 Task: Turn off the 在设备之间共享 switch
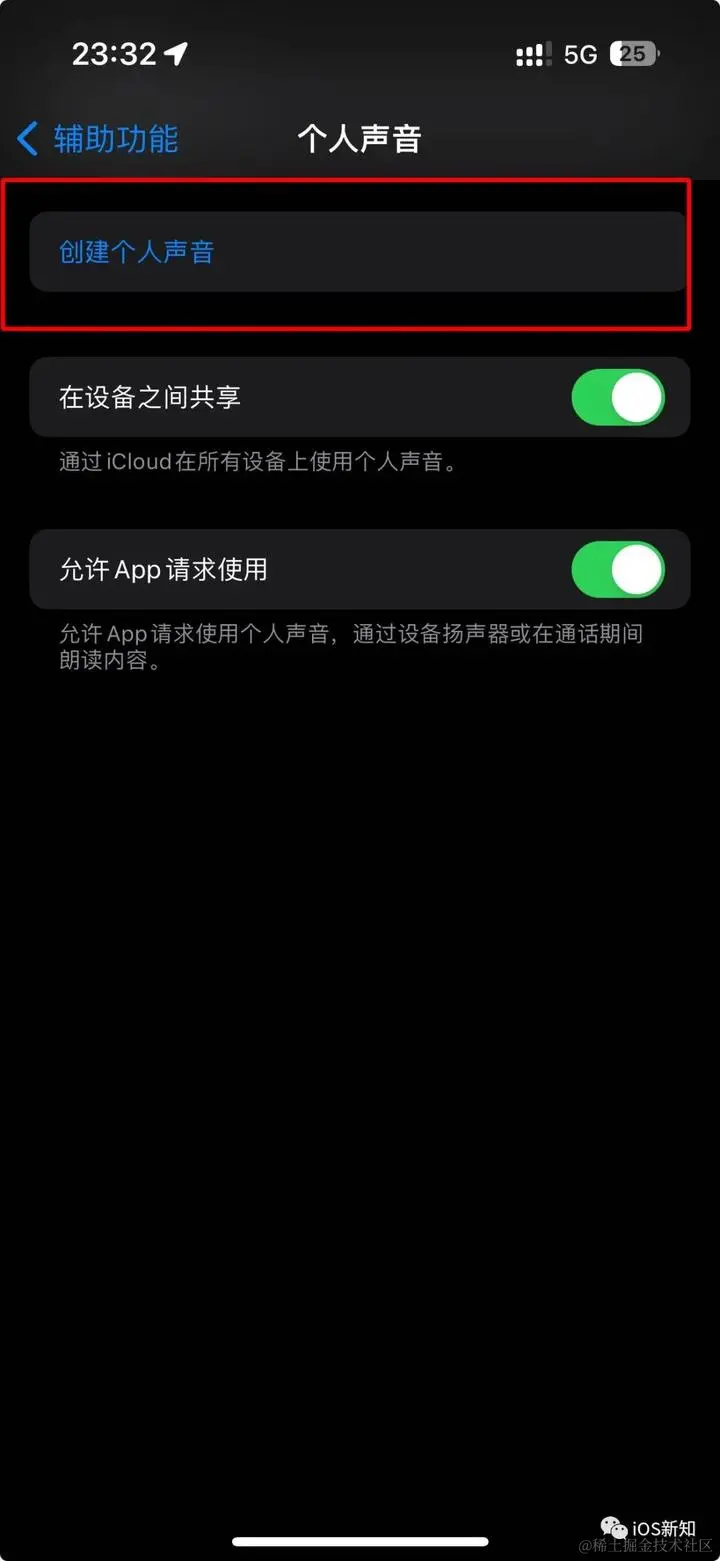pos(618,397)
